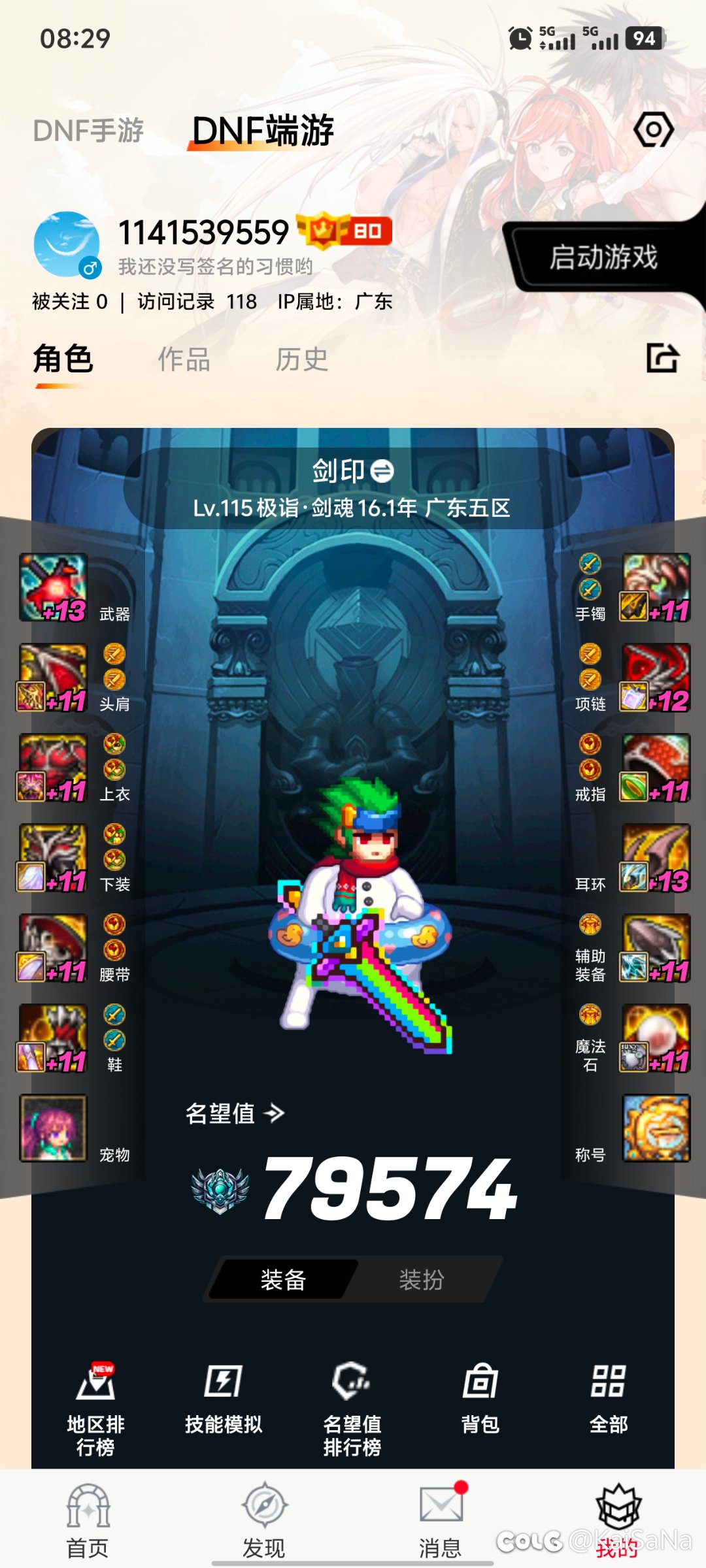Open 地区排行榜
The width and height of the screenshot is (706, 1568).
point(95,1408)
